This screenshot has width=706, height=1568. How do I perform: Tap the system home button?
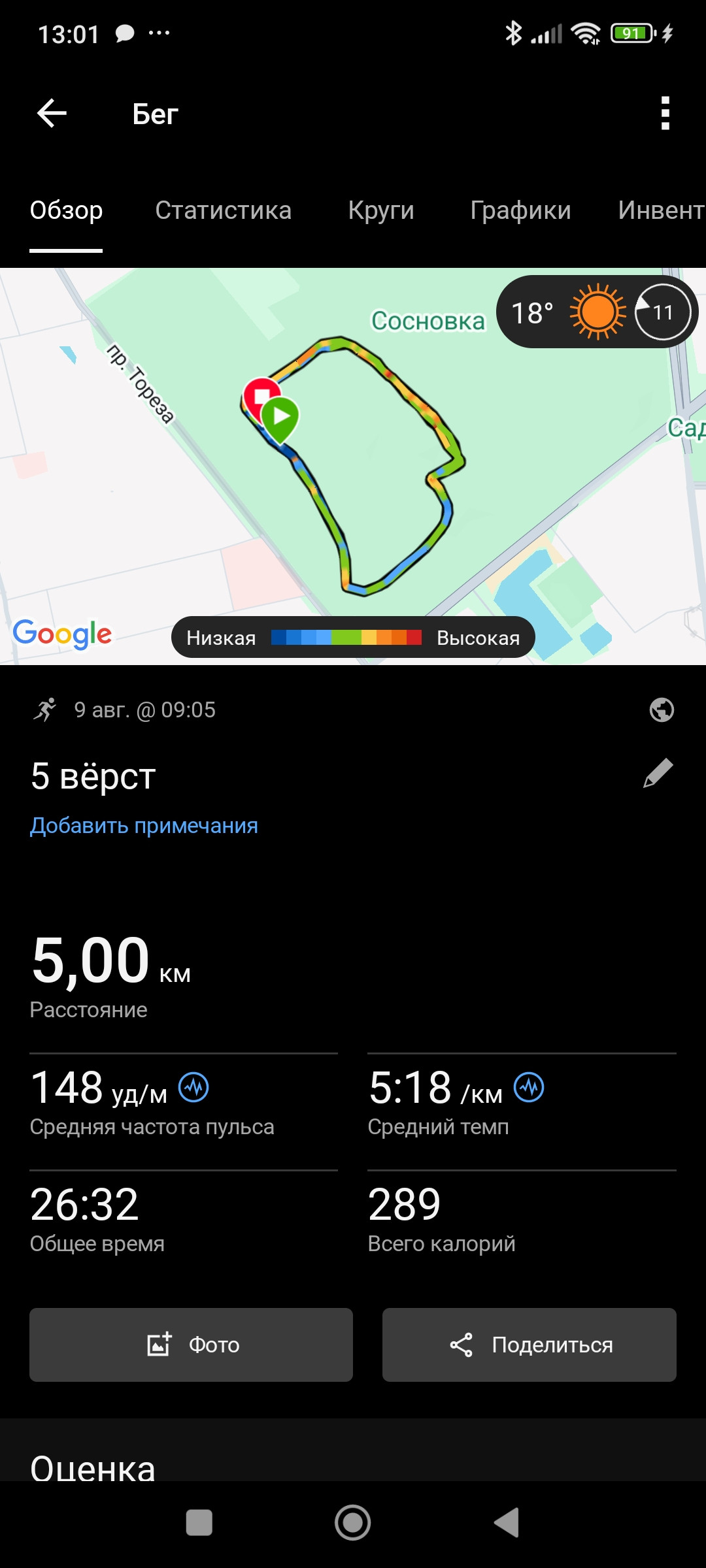click(353, 1522)
